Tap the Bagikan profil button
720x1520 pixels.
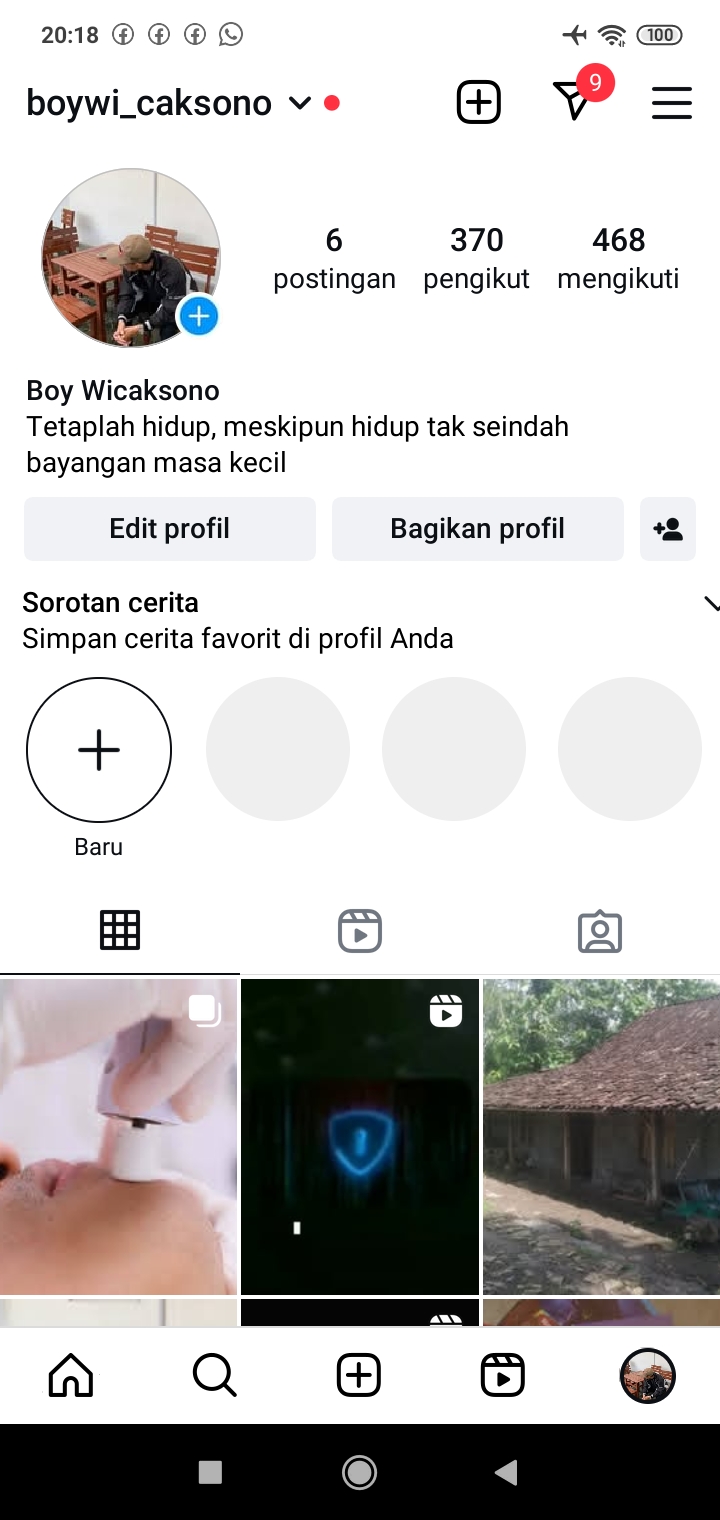(477, 528)
